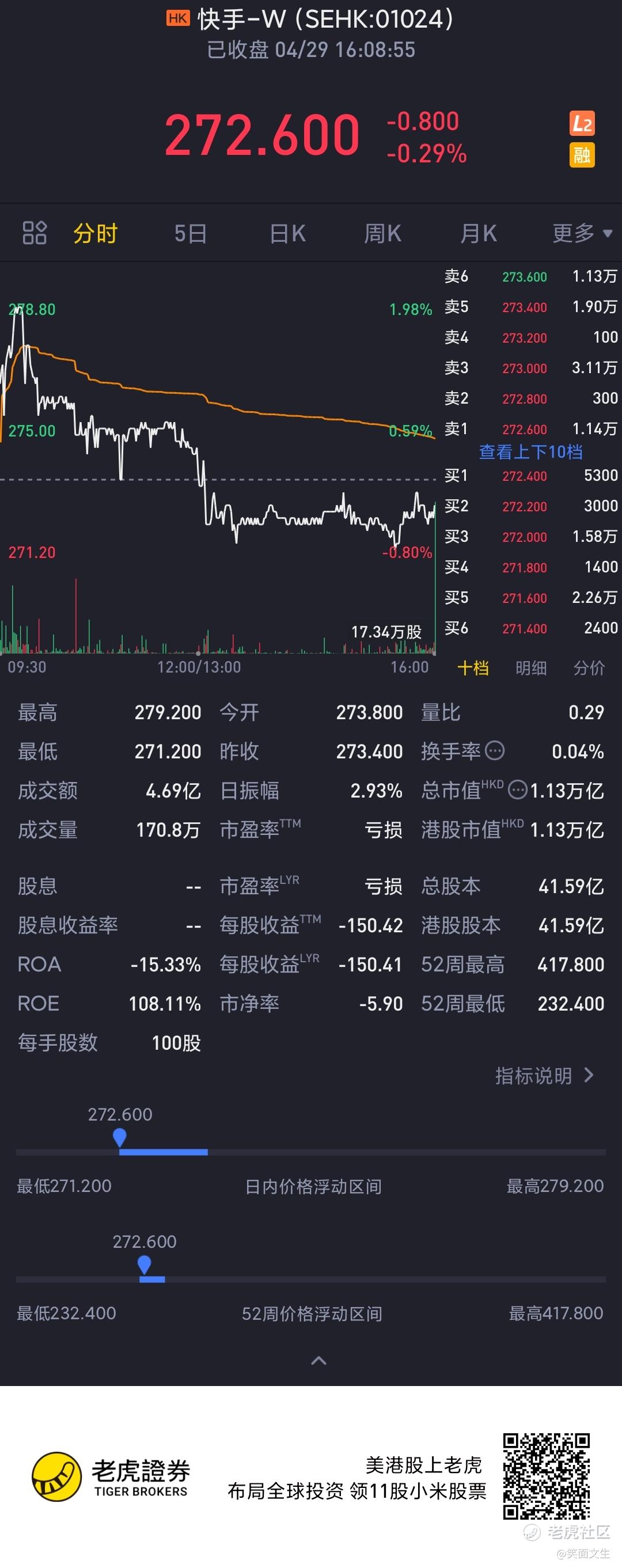The image size is (622, 1568).
Task: Show the 明细 trade details tab
Action: [530, 668]
